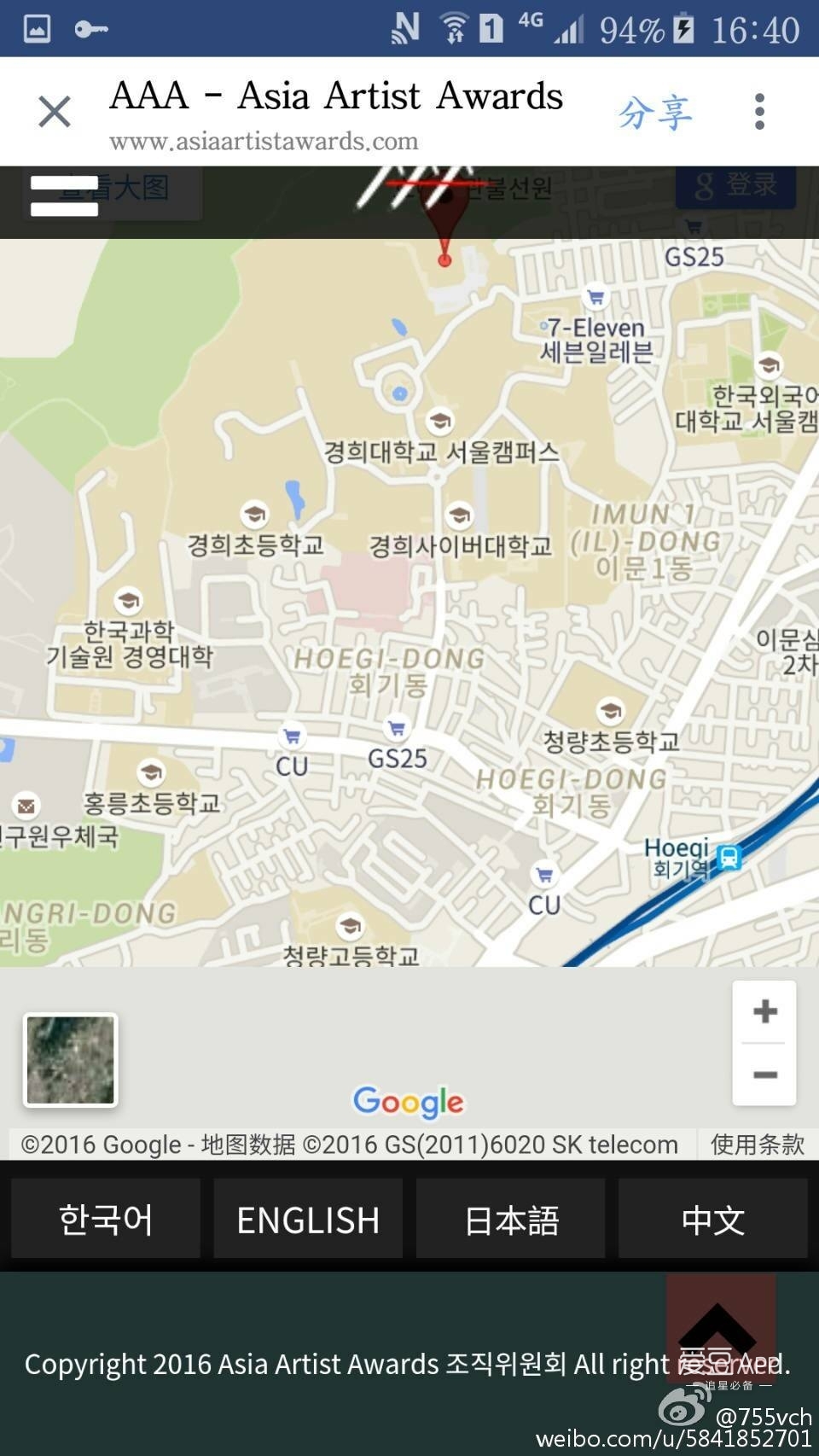The height and width of the screenshot is (1456, 819).
Task: Select 한국어 language
Action: pyautogui.click(x=106, y=1219)
